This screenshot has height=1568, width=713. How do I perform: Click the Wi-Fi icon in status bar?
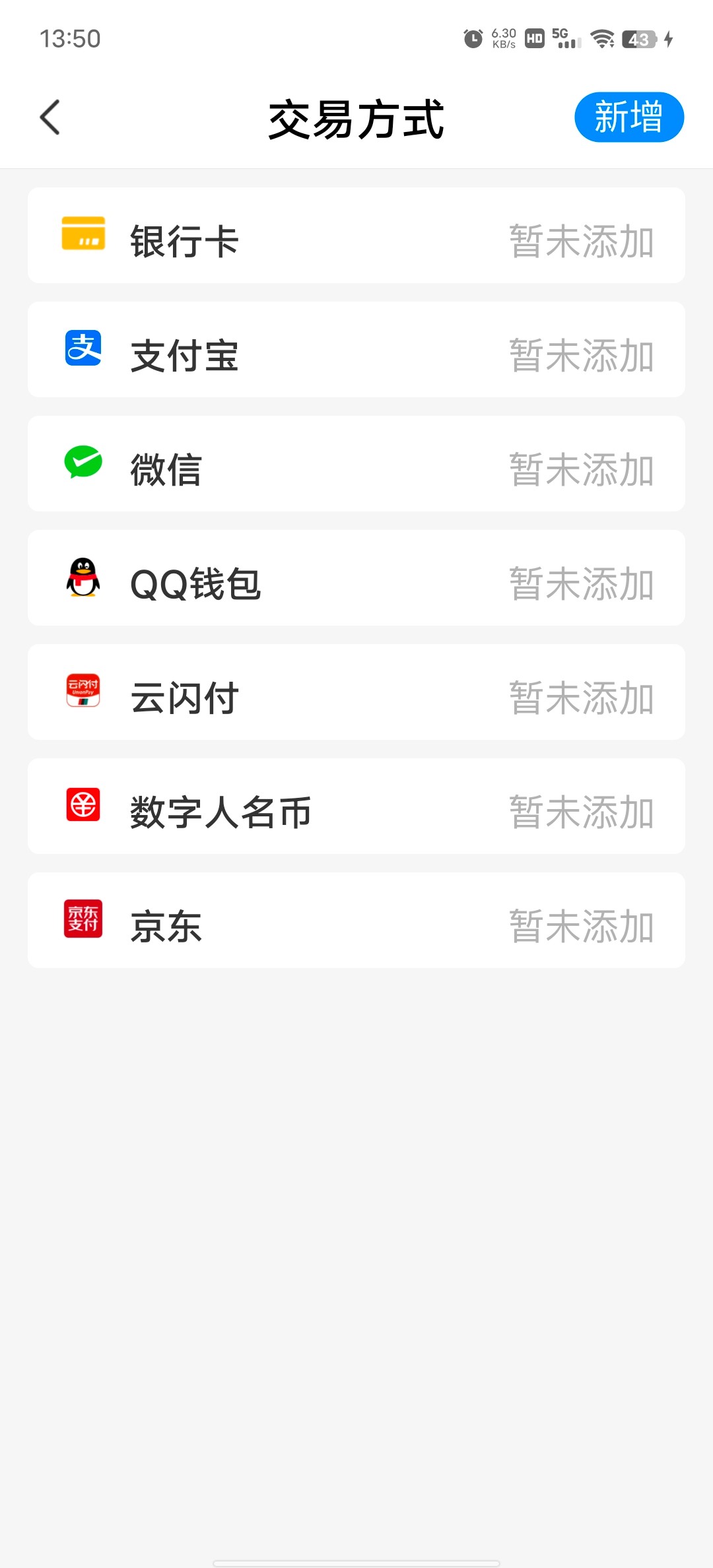coord(603,40)
